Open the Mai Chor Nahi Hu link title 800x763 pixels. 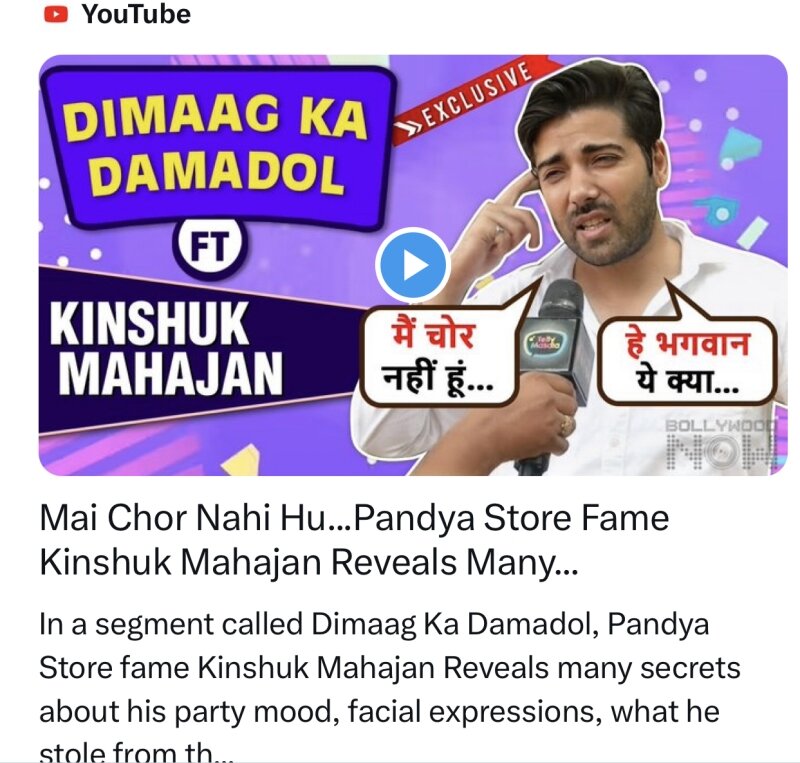353,540
